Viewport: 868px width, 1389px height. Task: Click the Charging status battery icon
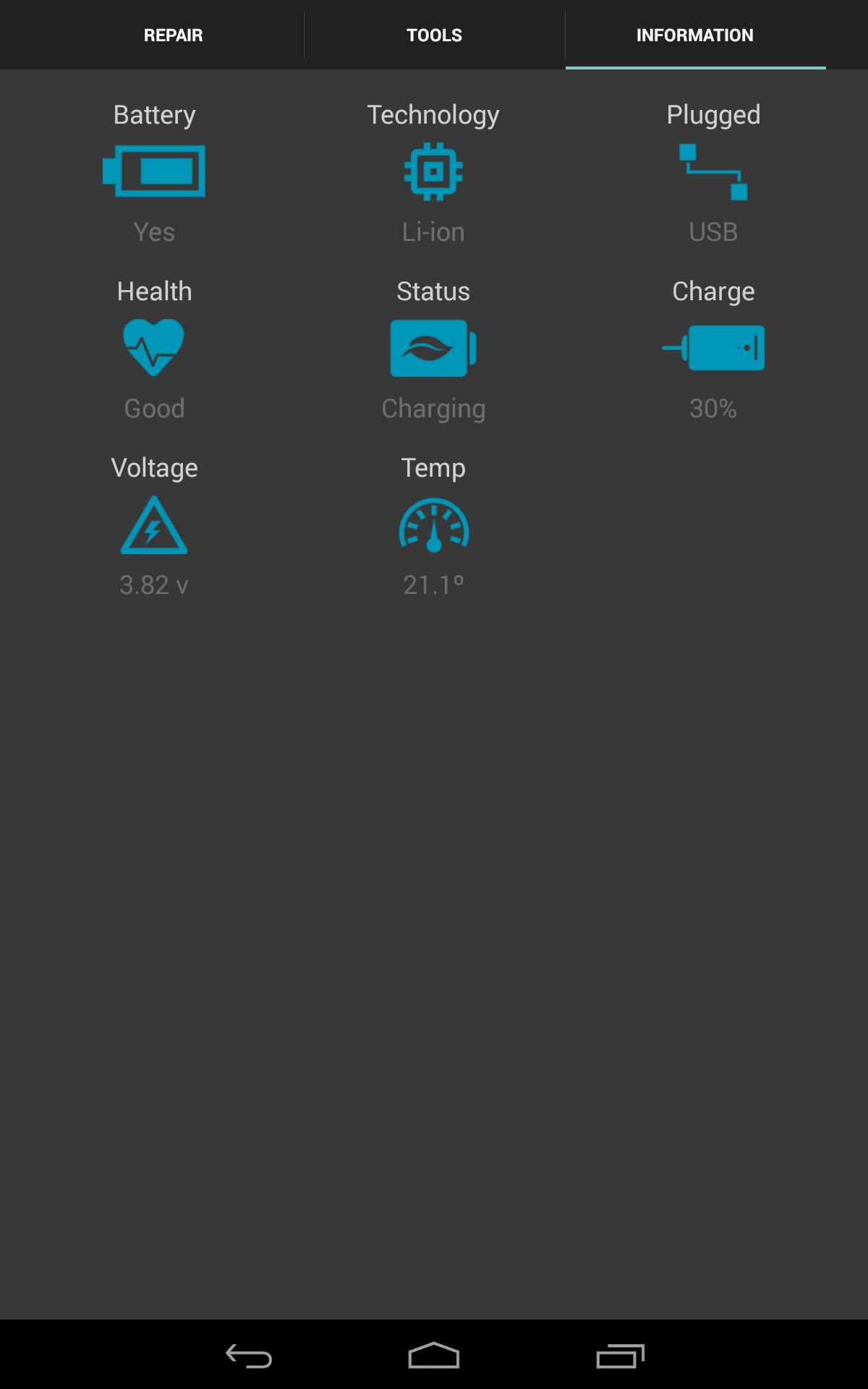pos(433,347)
